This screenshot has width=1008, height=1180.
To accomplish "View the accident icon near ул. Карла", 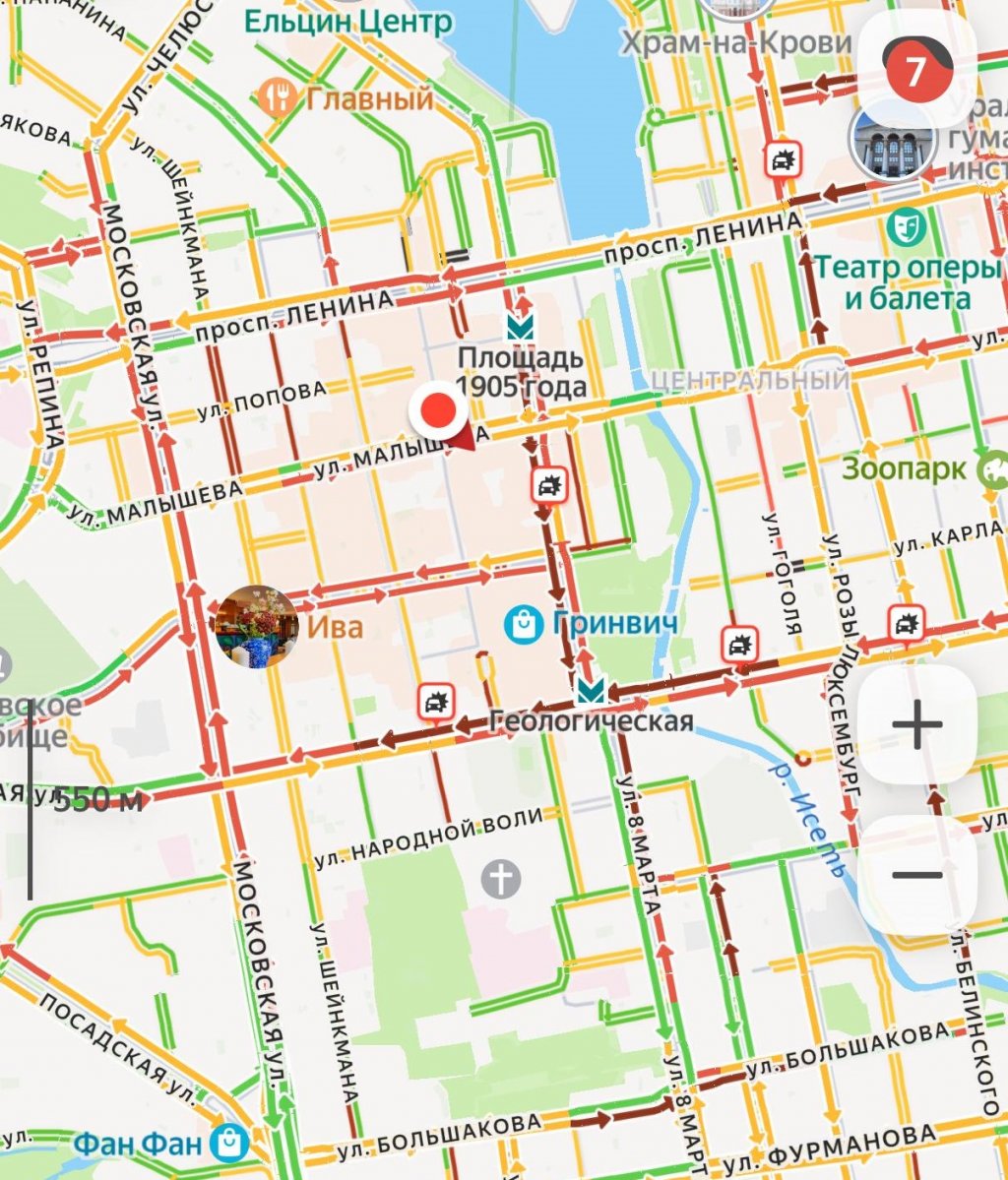I will click(x=906, y=623).
